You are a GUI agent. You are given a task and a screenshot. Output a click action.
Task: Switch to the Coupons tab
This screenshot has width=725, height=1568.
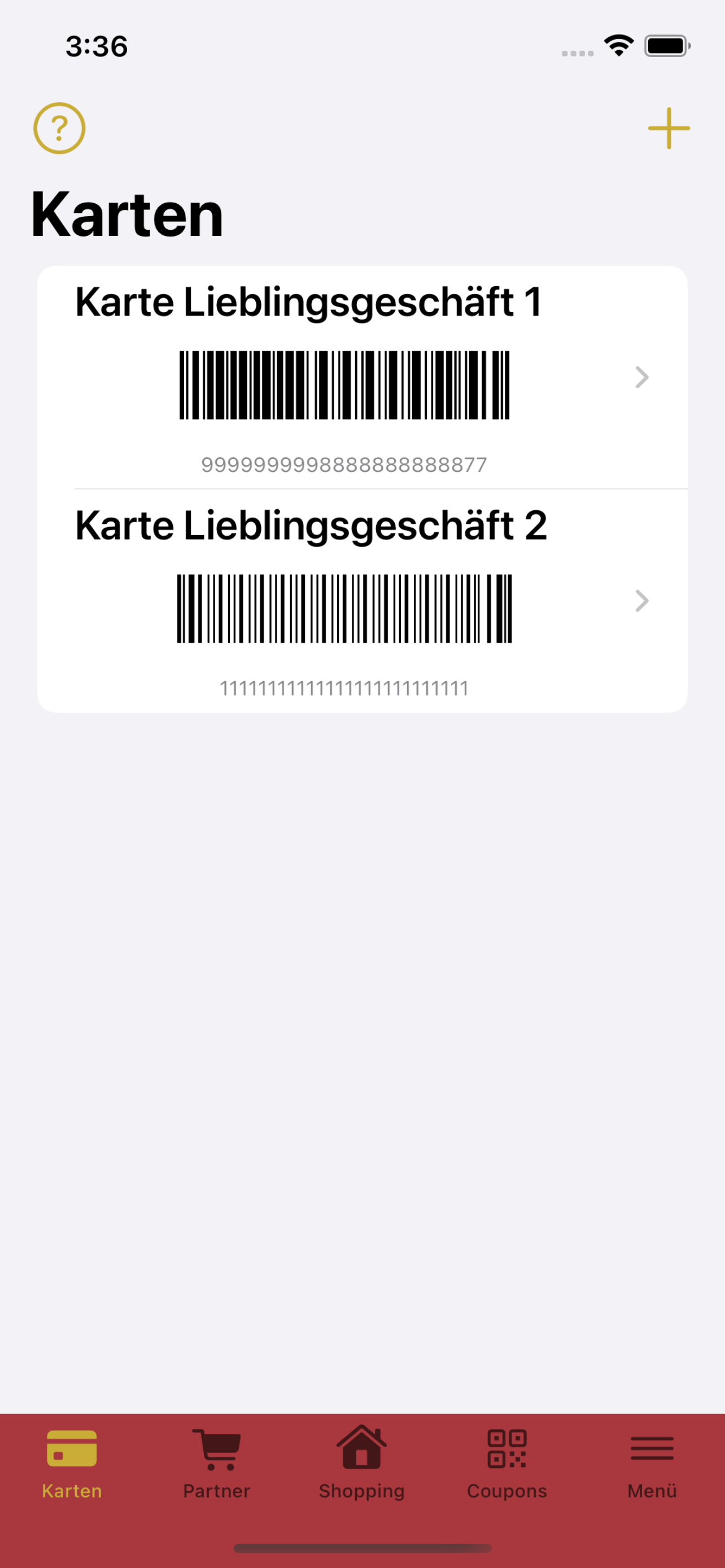click(x=506, y=1465)
